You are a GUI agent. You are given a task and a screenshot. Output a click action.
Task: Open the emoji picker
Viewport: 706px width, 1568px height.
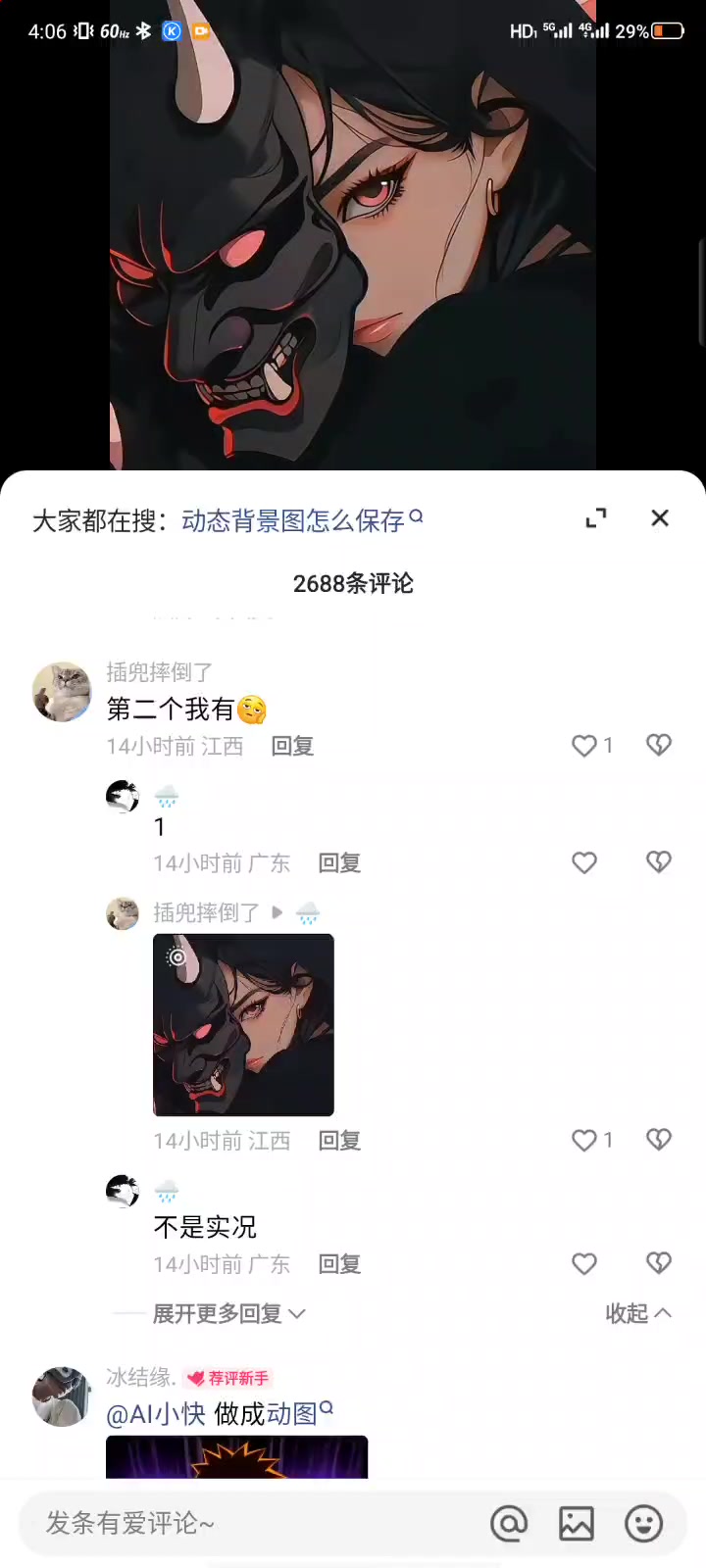644,1523
